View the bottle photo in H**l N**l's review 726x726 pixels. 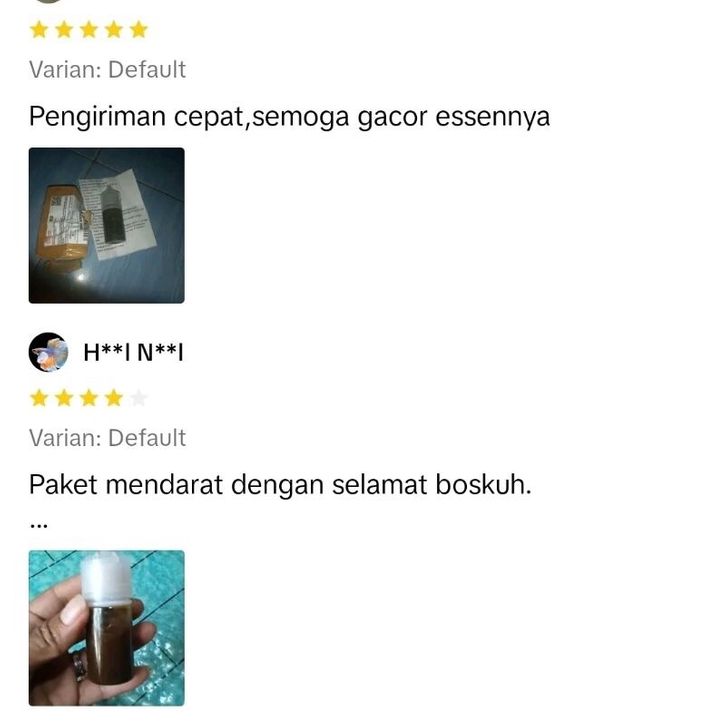tap(106, 628)
